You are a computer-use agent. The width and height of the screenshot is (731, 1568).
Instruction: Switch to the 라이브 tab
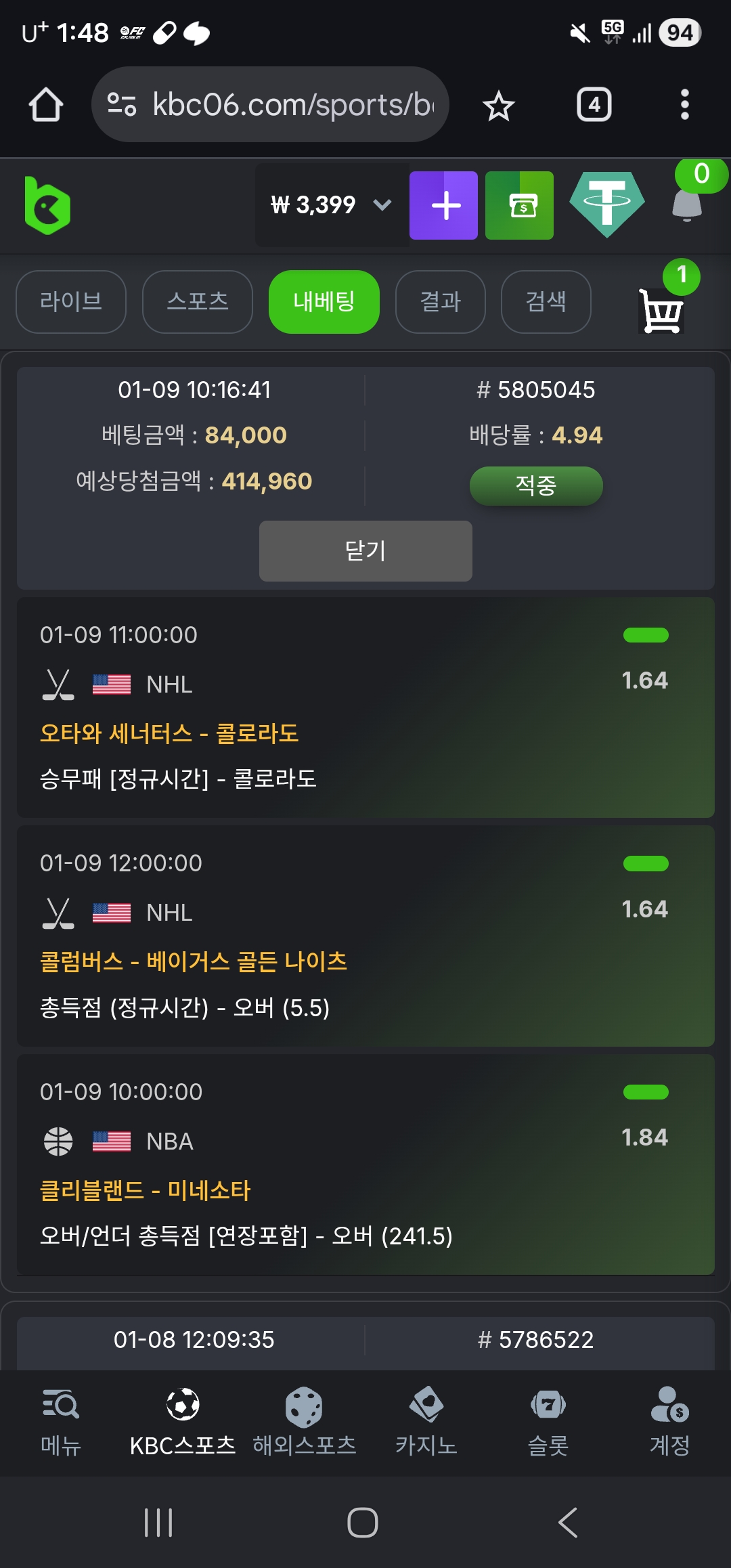71,302
